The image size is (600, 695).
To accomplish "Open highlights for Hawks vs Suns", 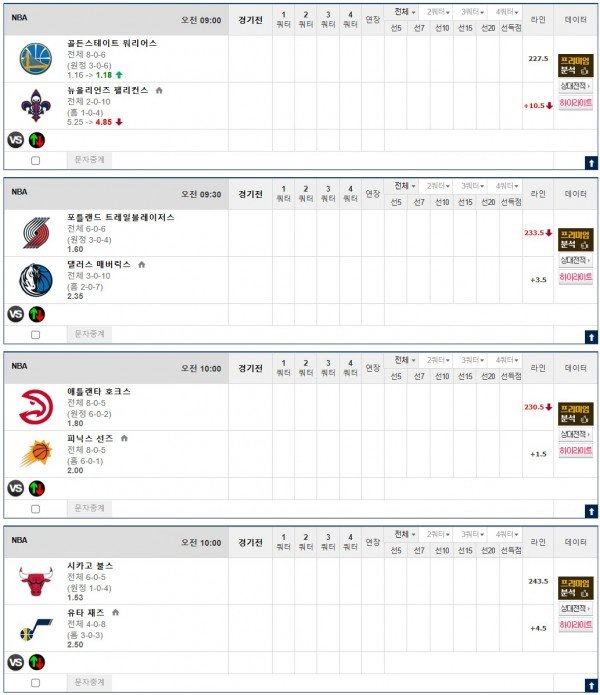I will point(575,451).
